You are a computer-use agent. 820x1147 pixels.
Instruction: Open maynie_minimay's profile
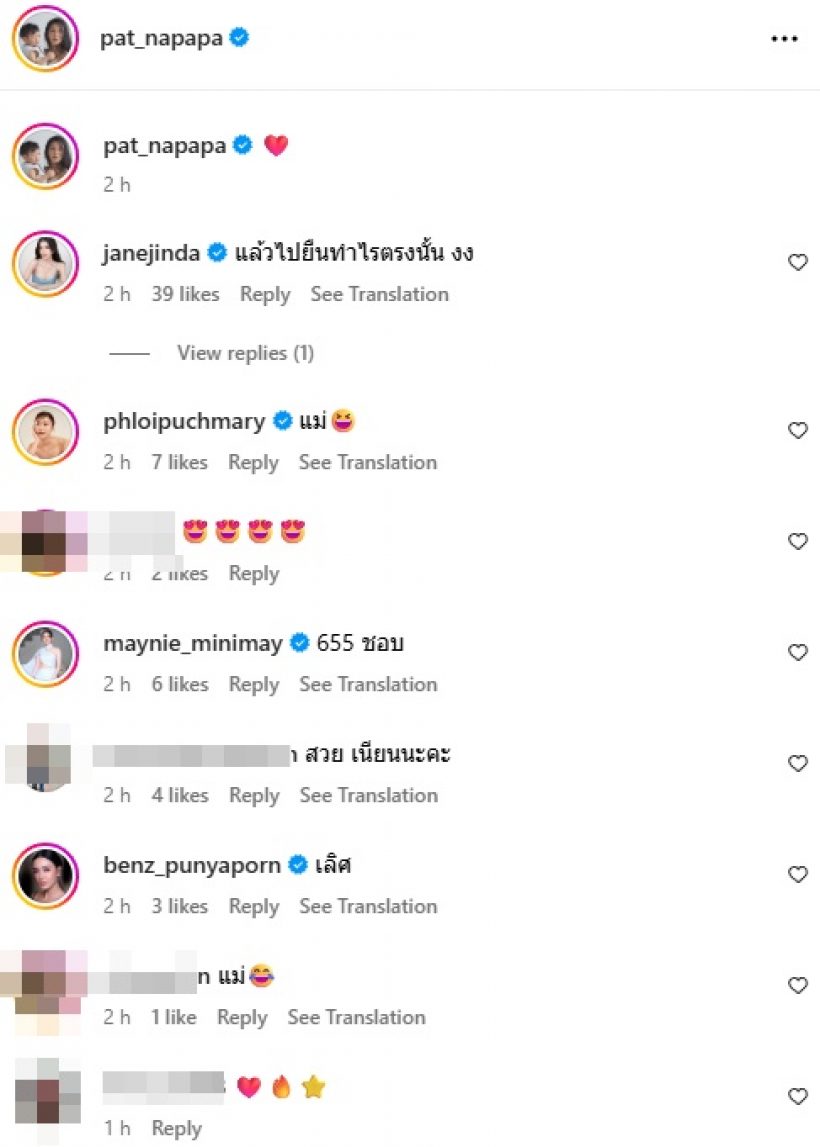point(192,643)
